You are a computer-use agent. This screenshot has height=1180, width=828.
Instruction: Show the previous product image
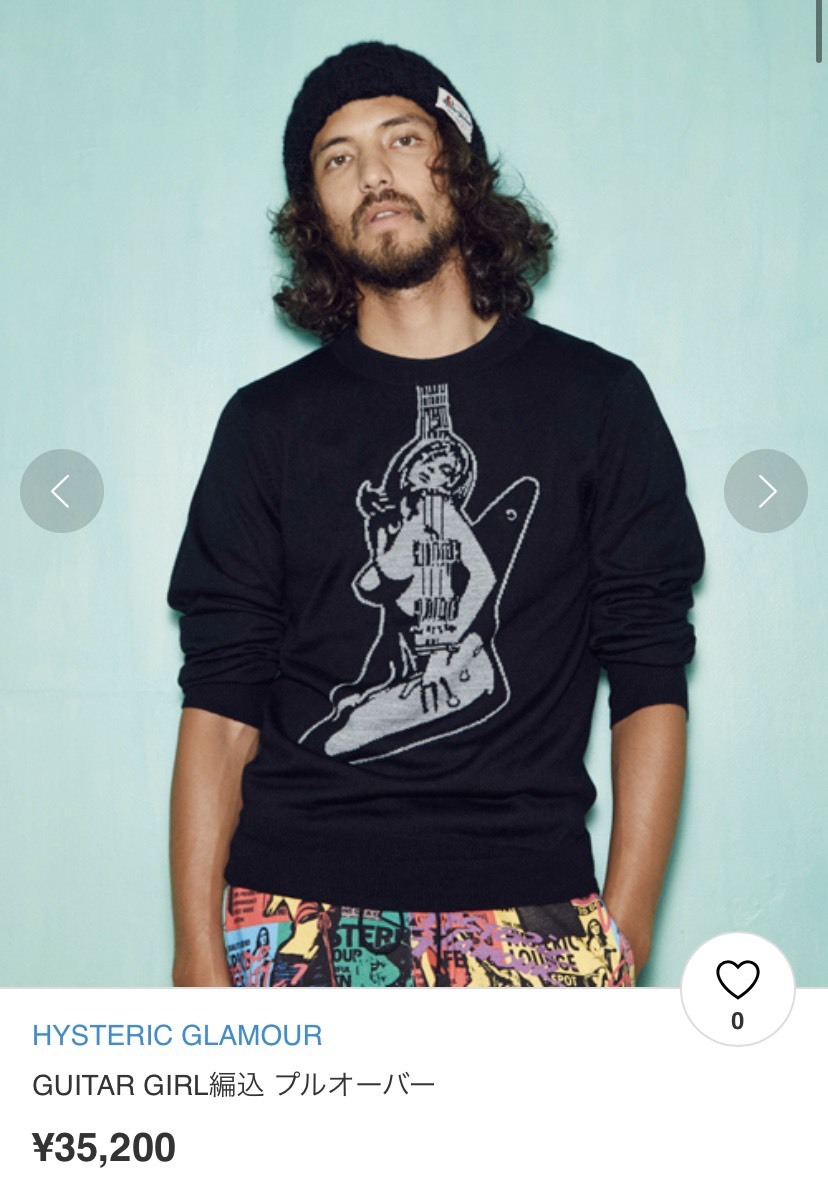click(62, 491)
